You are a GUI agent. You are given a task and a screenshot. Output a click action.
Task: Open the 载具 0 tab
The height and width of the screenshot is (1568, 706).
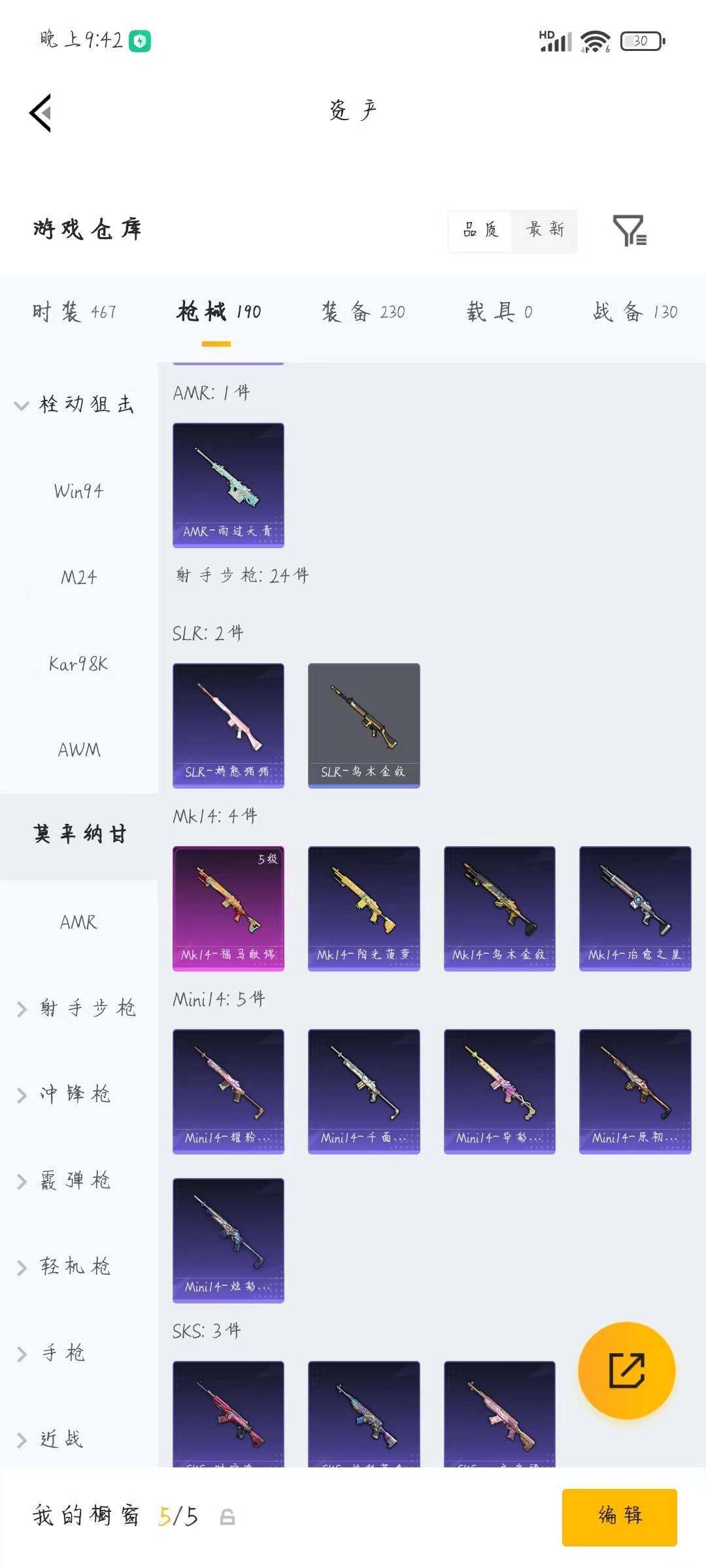pyautogui.click(x=499, y=312)
